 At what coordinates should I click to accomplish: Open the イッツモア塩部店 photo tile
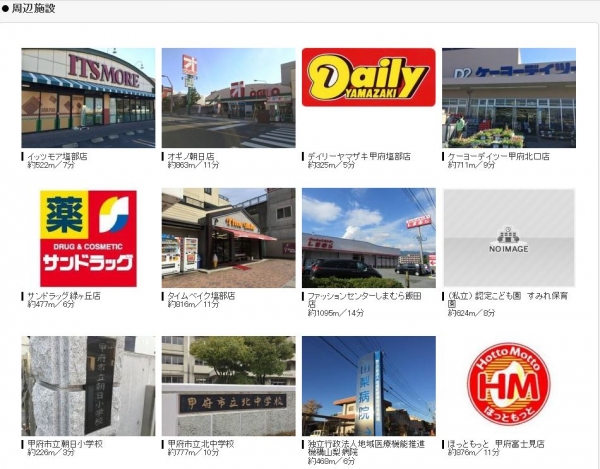(88, 98)
